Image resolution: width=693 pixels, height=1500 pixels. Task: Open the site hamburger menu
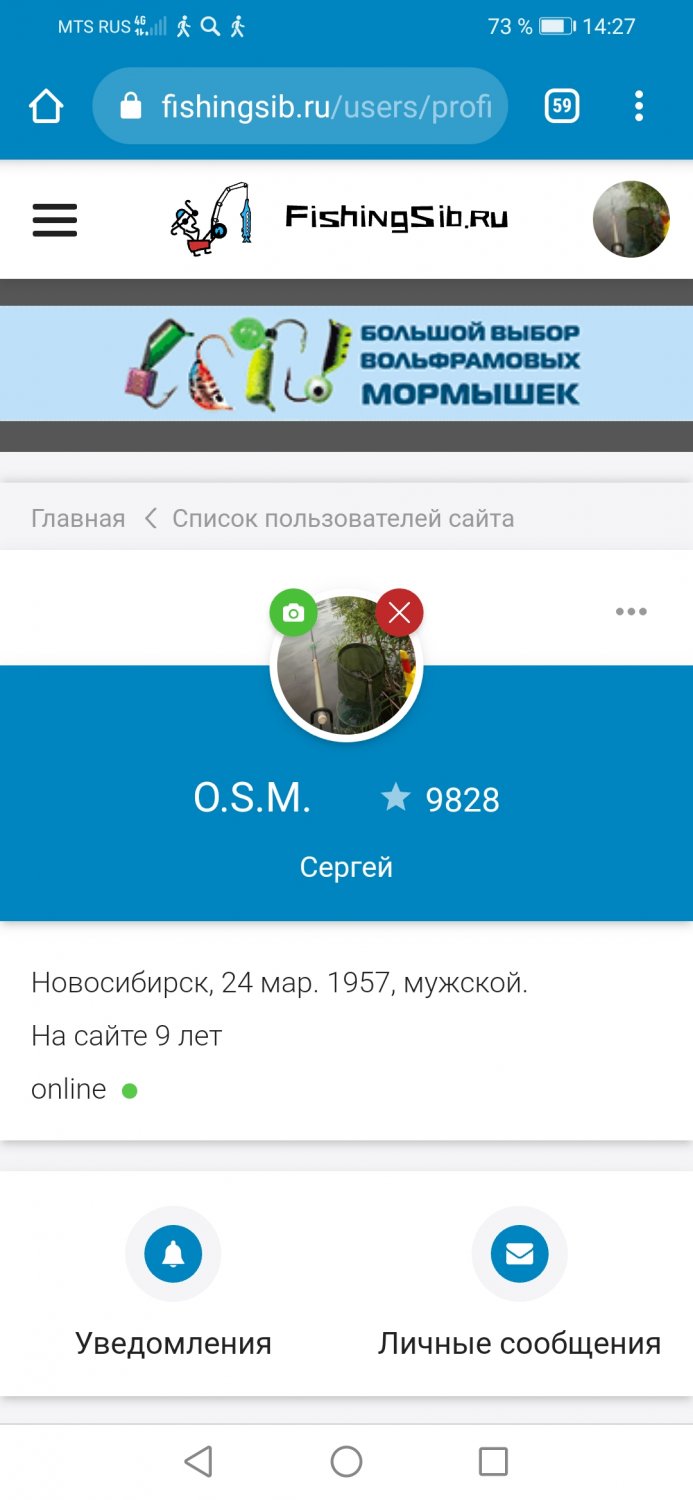click(x=54, y=220)
